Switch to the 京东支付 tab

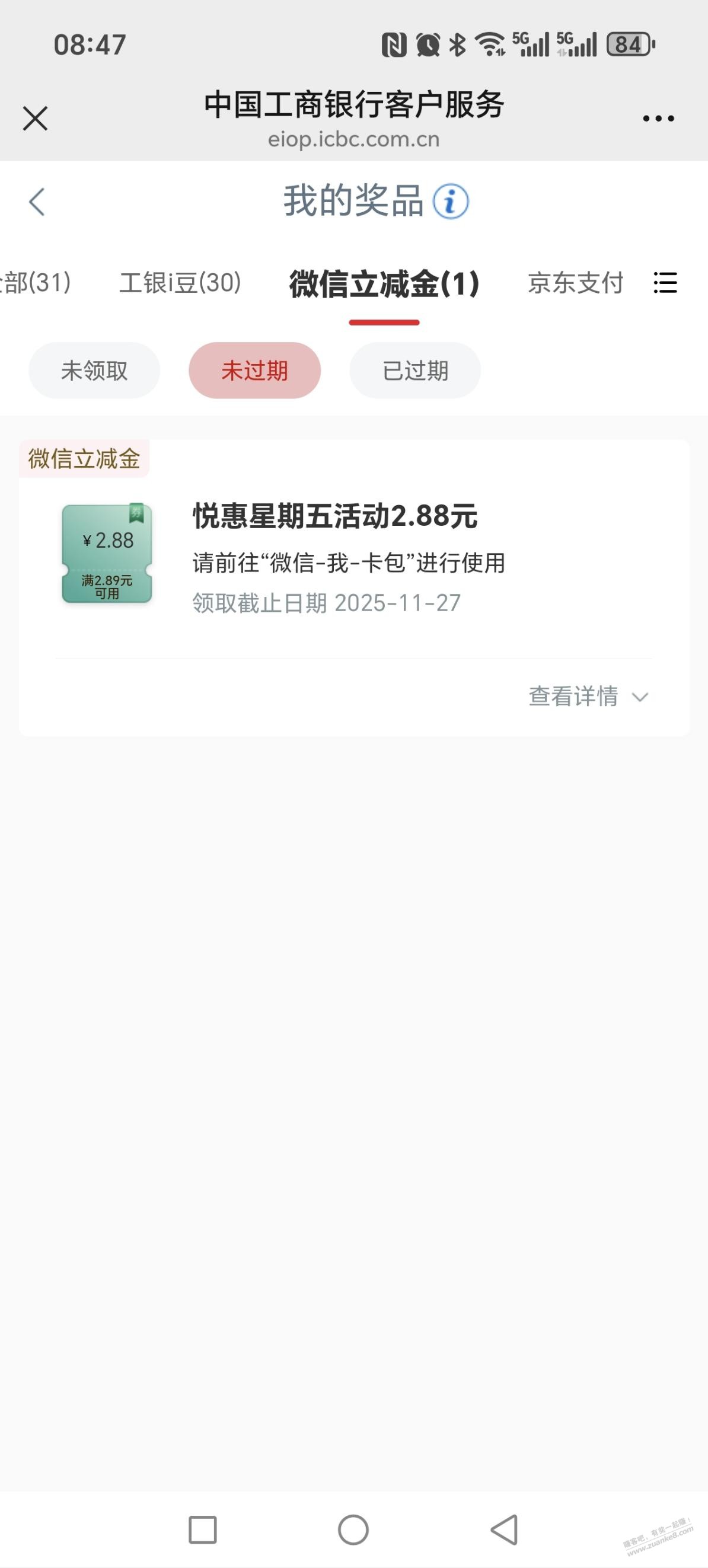point(575,283)
